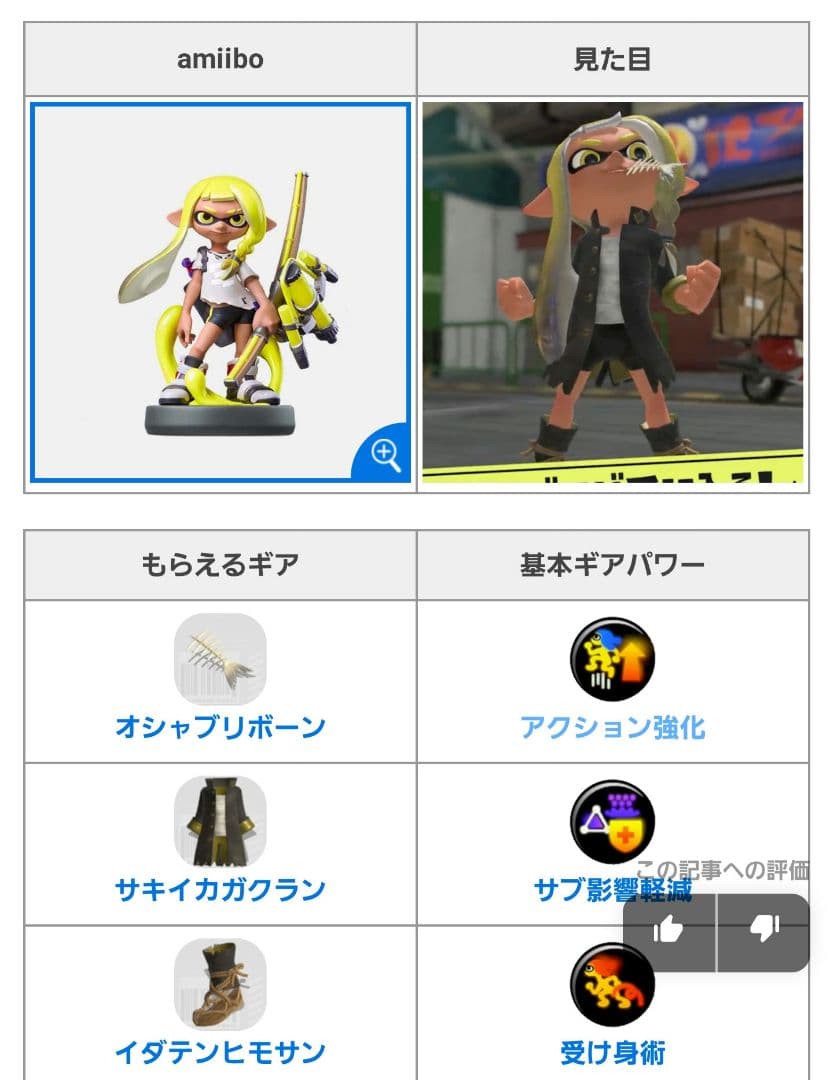The image size is (833, 1080).
Task: Follow the イダテンヒモサン link
Action: (218, 1051)
